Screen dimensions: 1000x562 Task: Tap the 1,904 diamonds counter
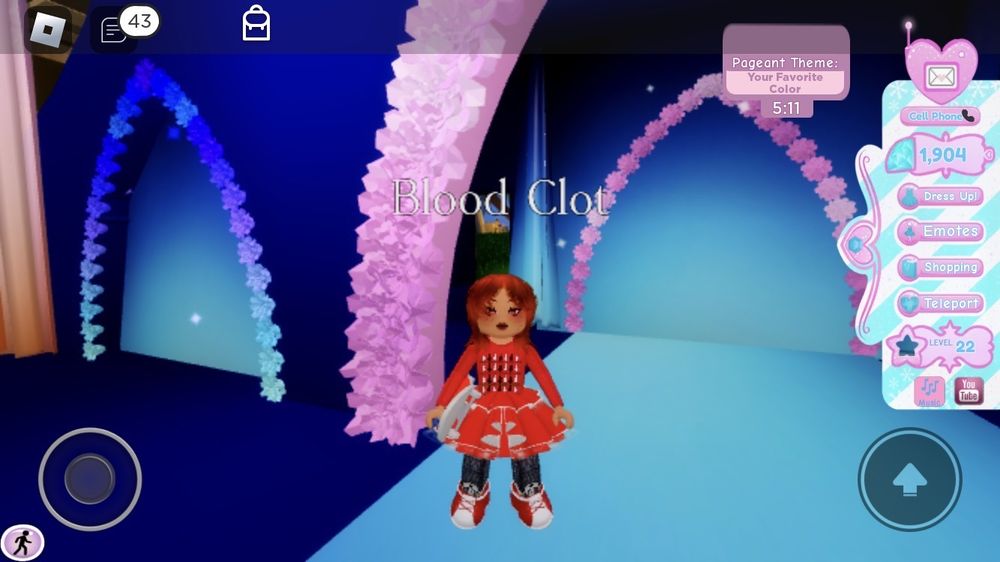click(940, 155)
